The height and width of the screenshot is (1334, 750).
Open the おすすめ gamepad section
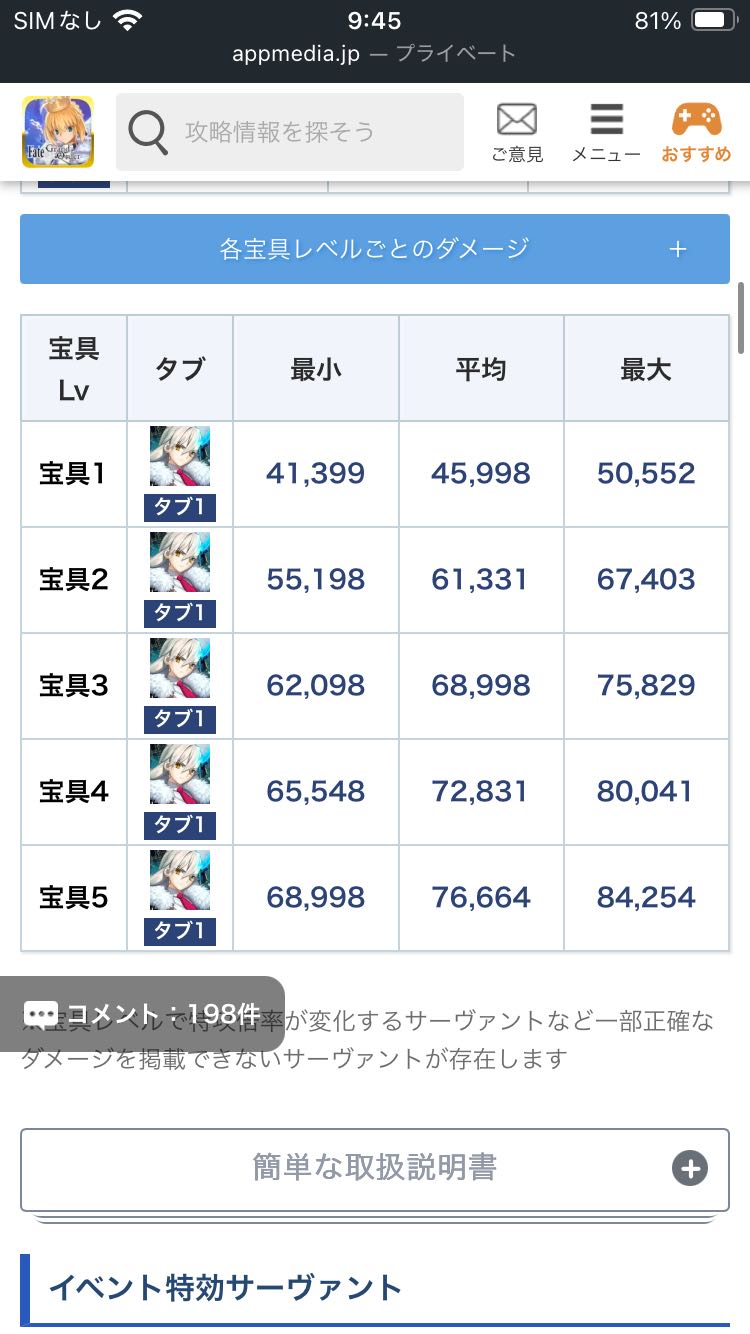pos(696,132)
